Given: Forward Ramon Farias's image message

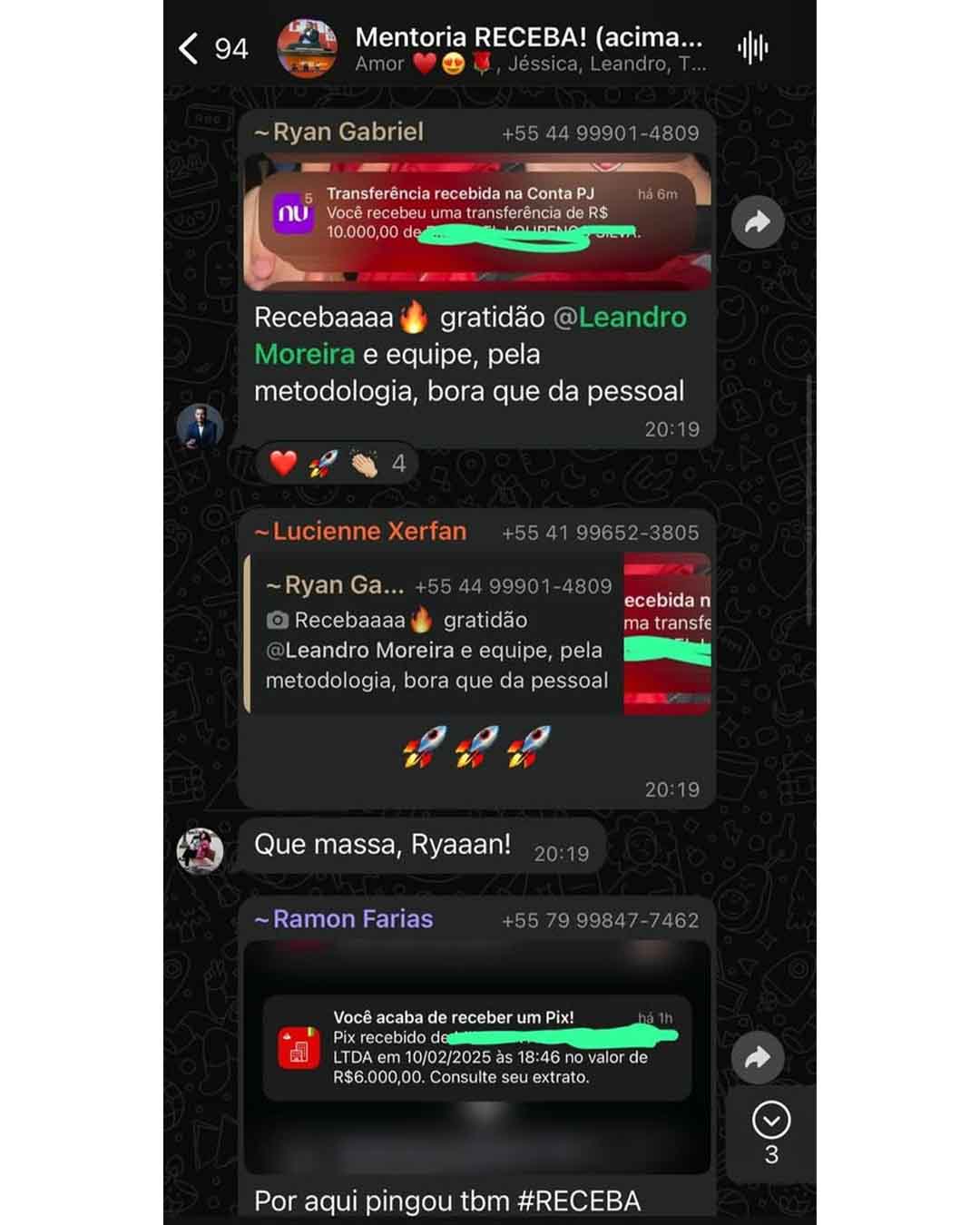Looking at the screenshot, I should pyautogui.click(x=758, y=1057).
